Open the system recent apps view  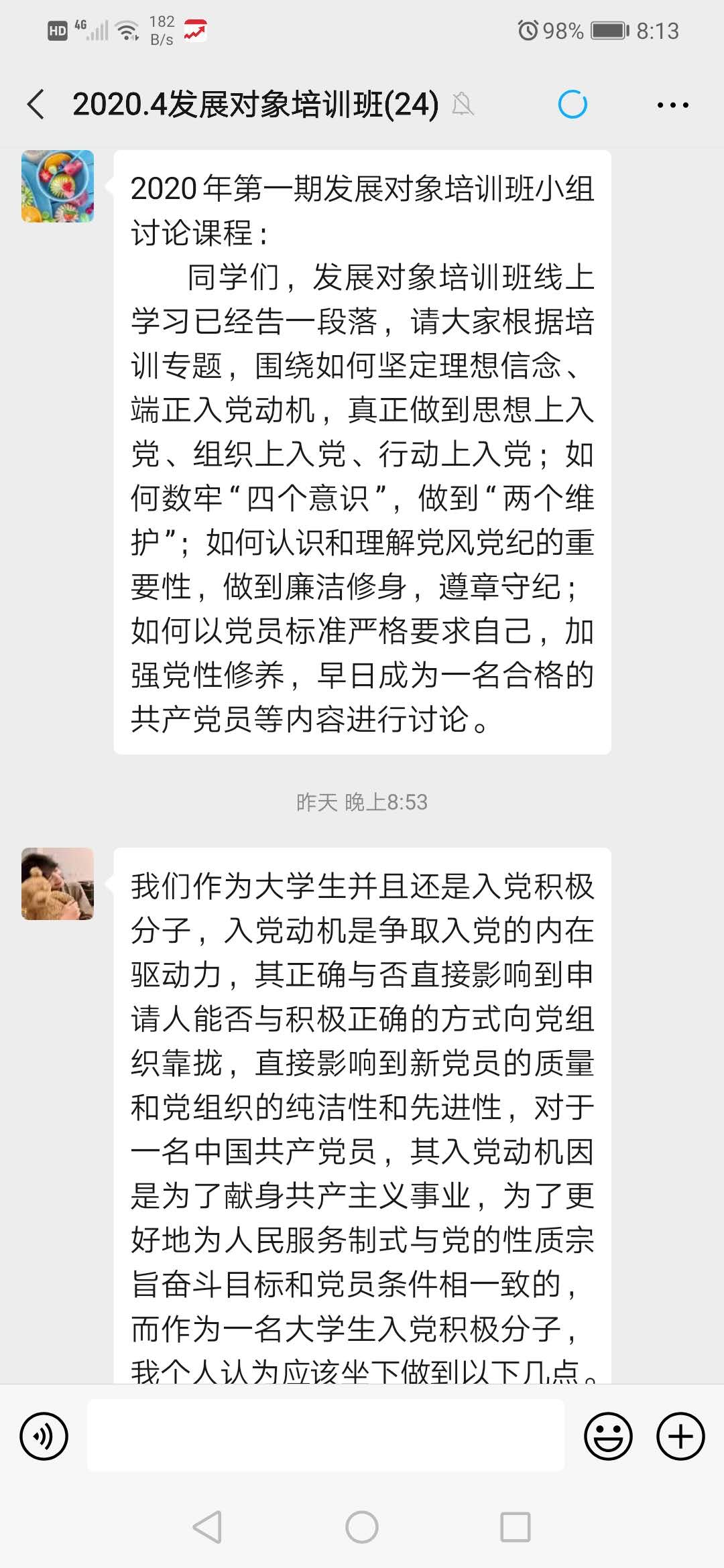[516, 1527]
